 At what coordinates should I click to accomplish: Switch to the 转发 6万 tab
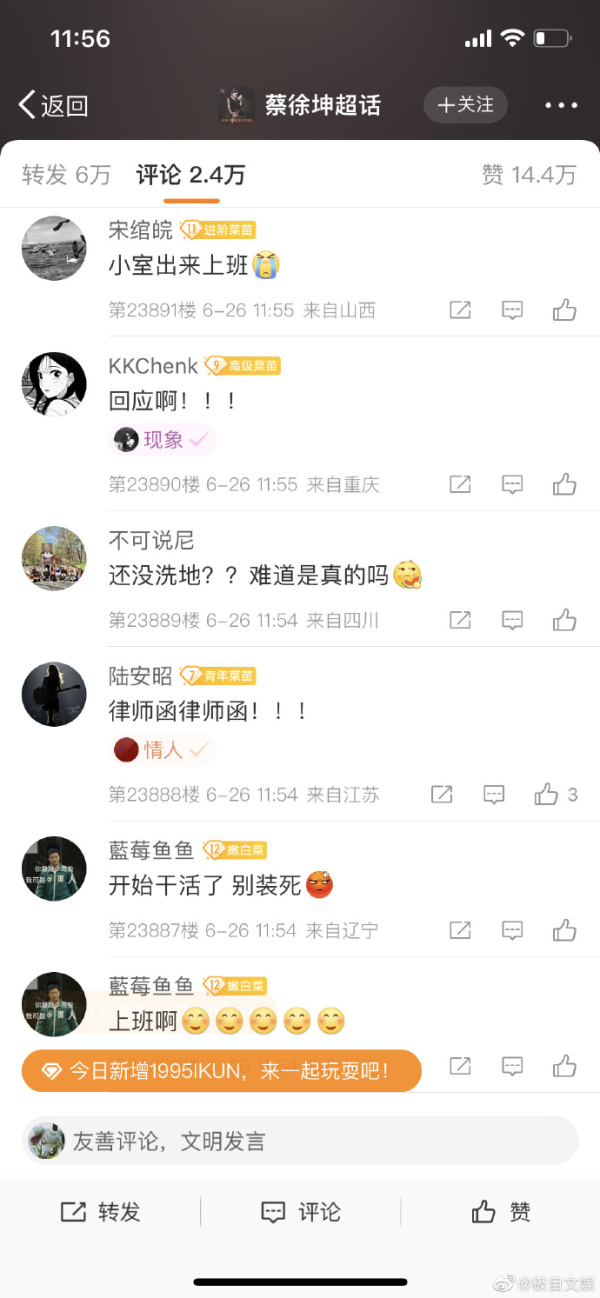[x=66, y=175]
